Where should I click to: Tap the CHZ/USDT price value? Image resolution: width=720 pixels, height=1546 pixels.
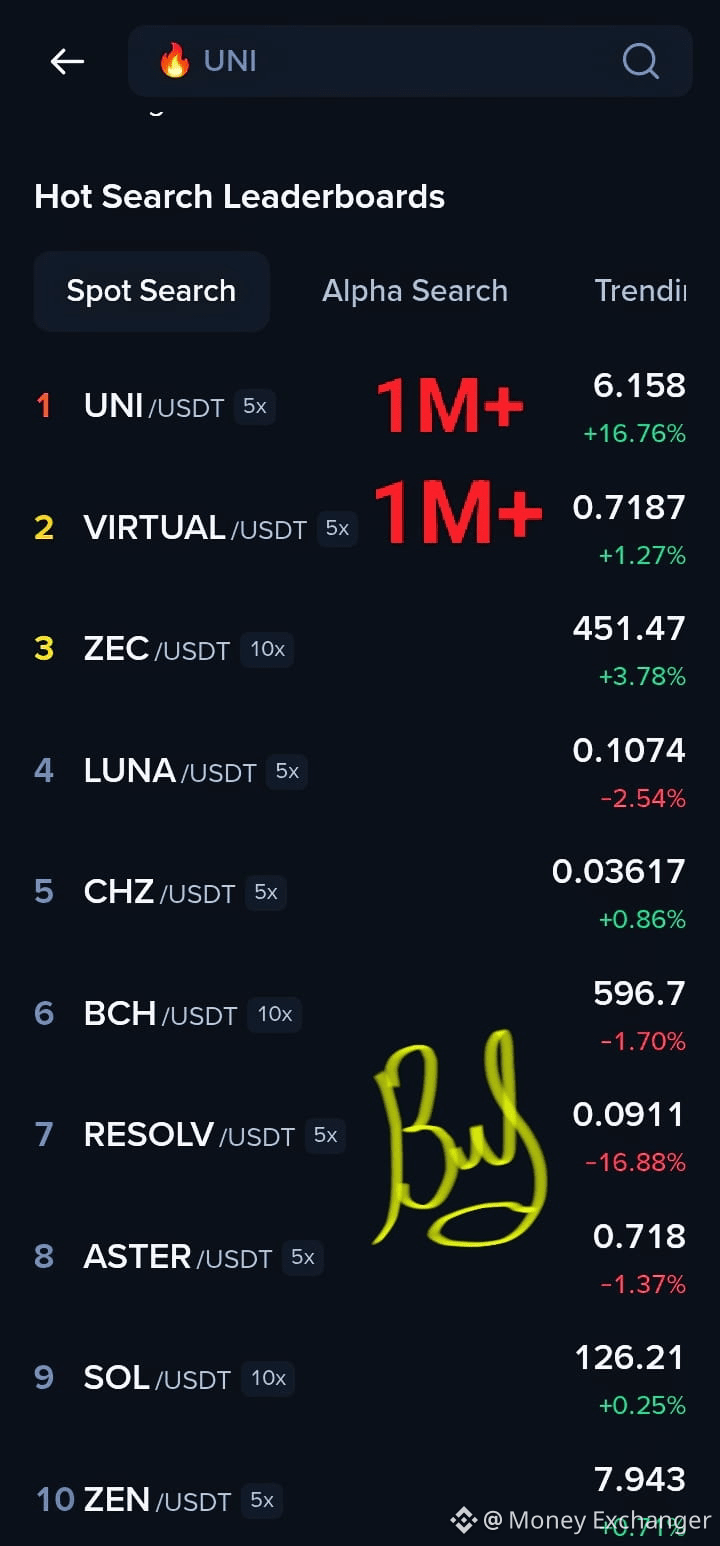(x=617, y=871)
